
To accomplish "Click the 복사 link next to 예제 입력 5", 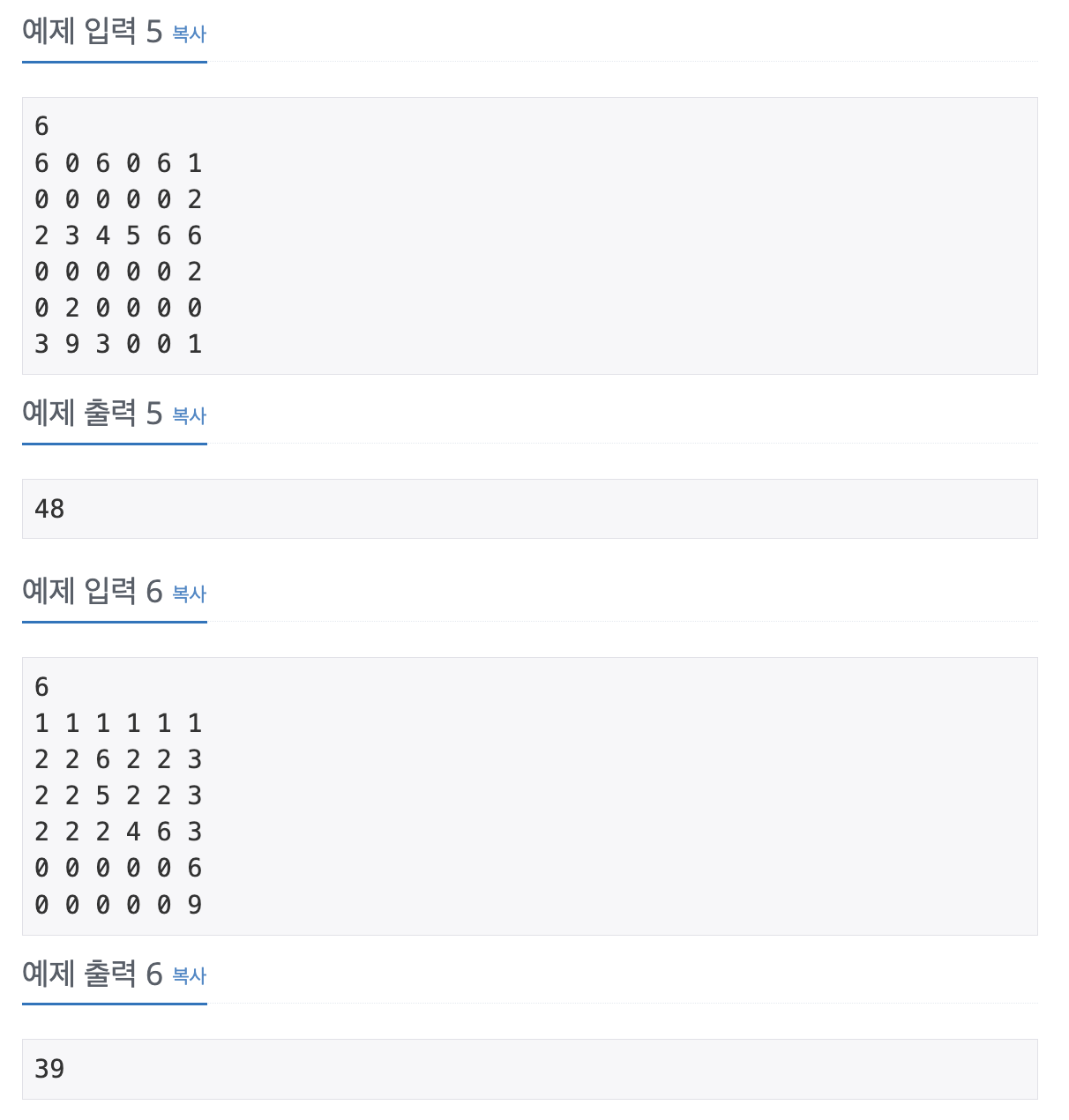I will click(x=188, y=35).
